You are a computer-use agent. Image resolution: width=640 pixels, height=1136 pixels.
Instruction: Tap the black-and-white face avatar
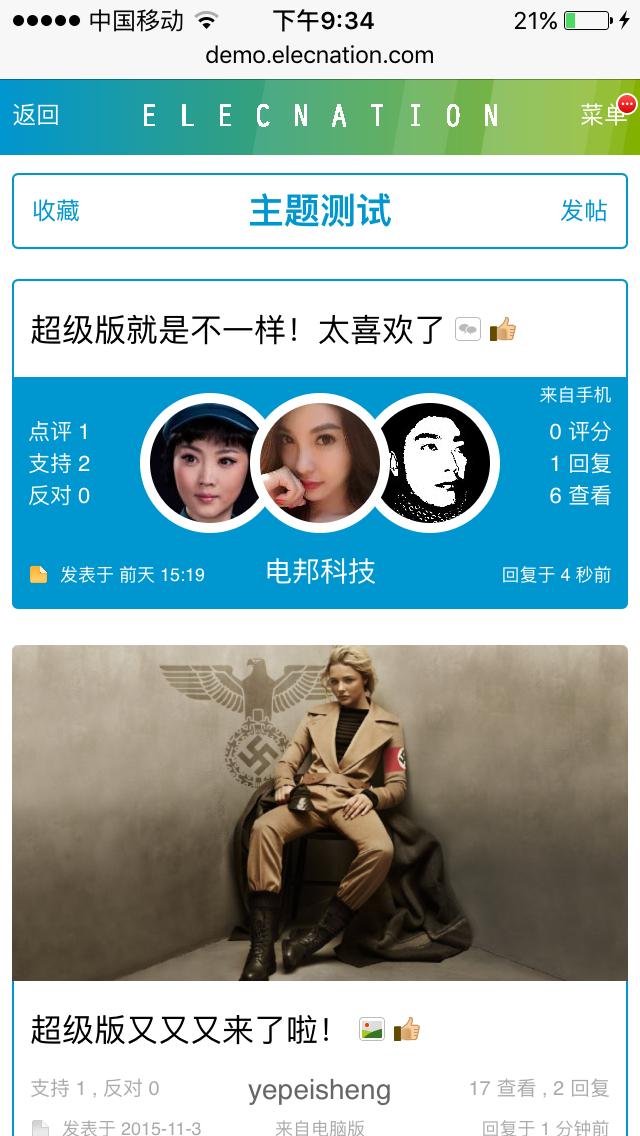click(x=437, y=461)
